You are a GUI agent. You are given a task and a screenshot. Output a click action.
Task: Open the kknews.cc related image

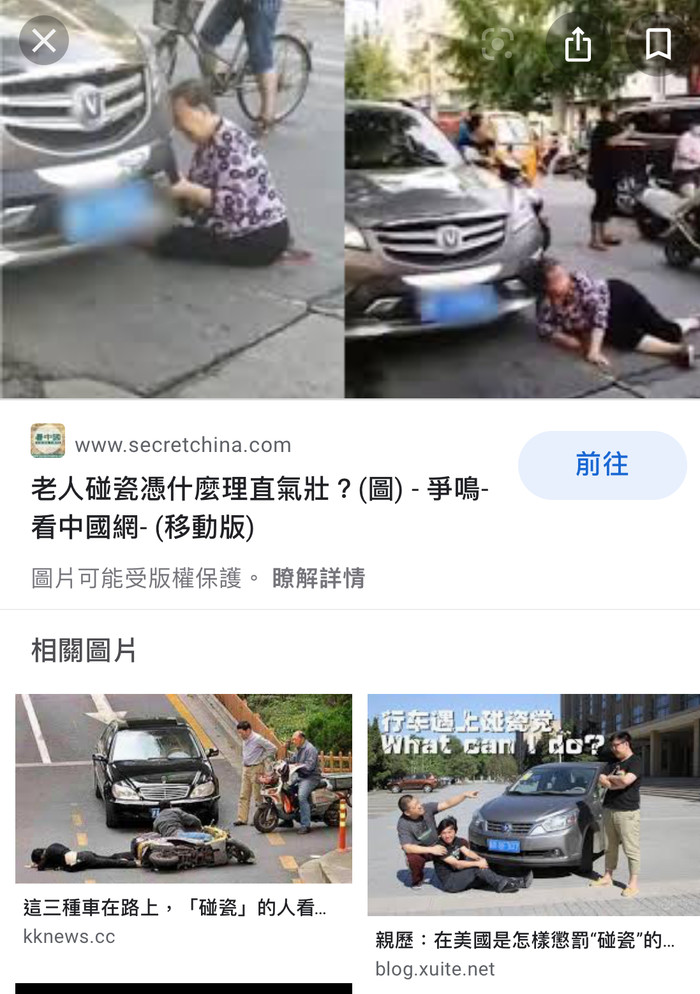(183, 788)
